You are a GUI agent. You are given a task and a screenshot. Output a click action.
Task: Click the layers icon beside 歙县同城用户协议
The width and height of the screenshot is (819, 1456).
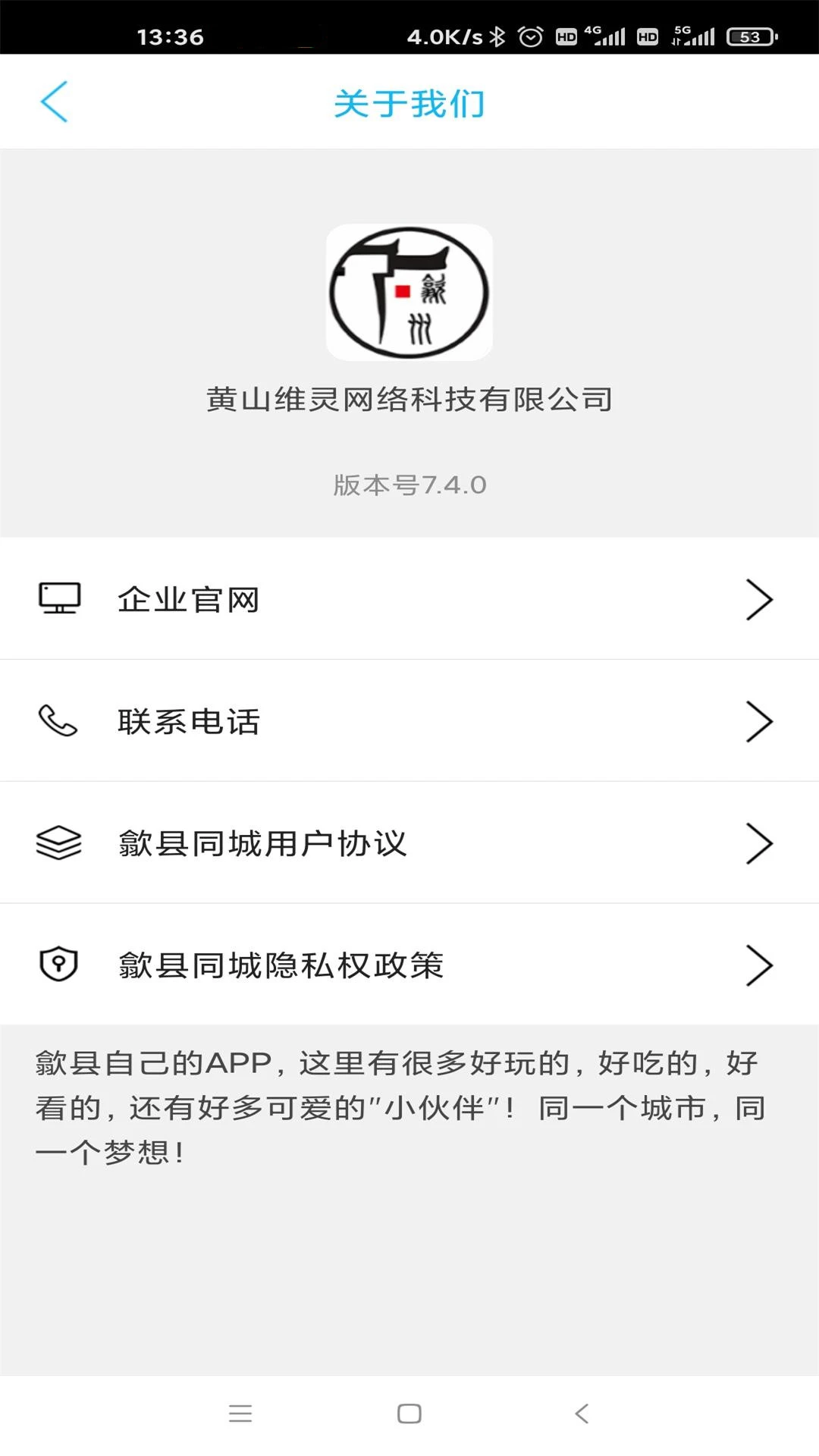click(59, 843)
